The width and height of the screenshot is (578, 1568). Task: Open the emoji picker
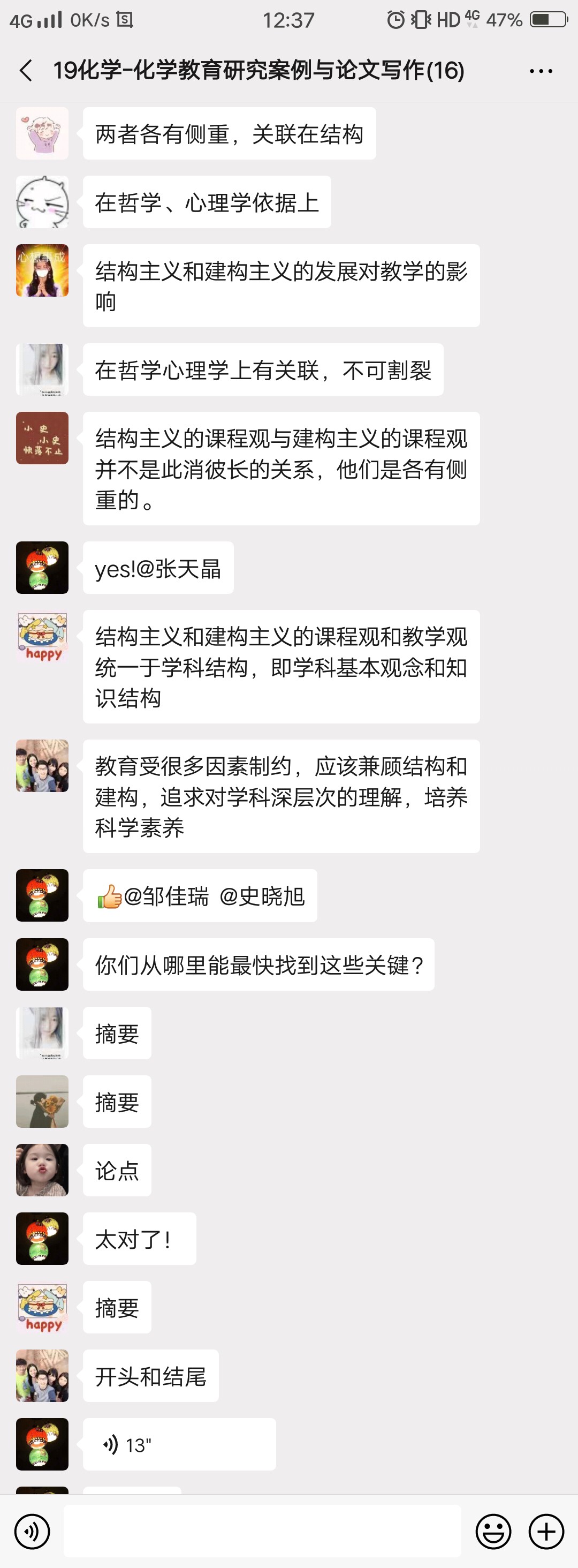click(493, 1531)
